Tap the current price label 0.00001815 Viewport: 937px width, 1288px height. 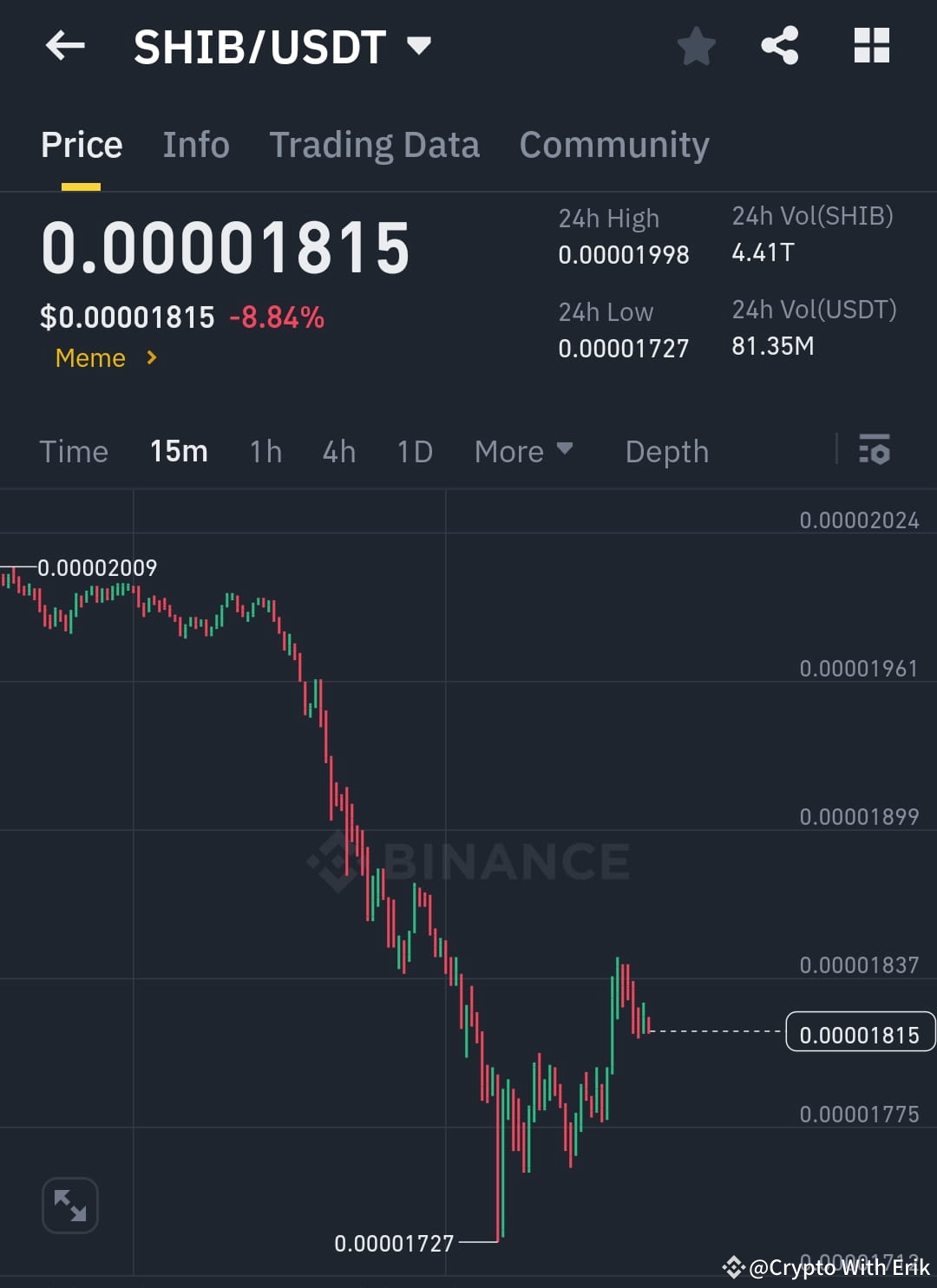[859, 1032]
